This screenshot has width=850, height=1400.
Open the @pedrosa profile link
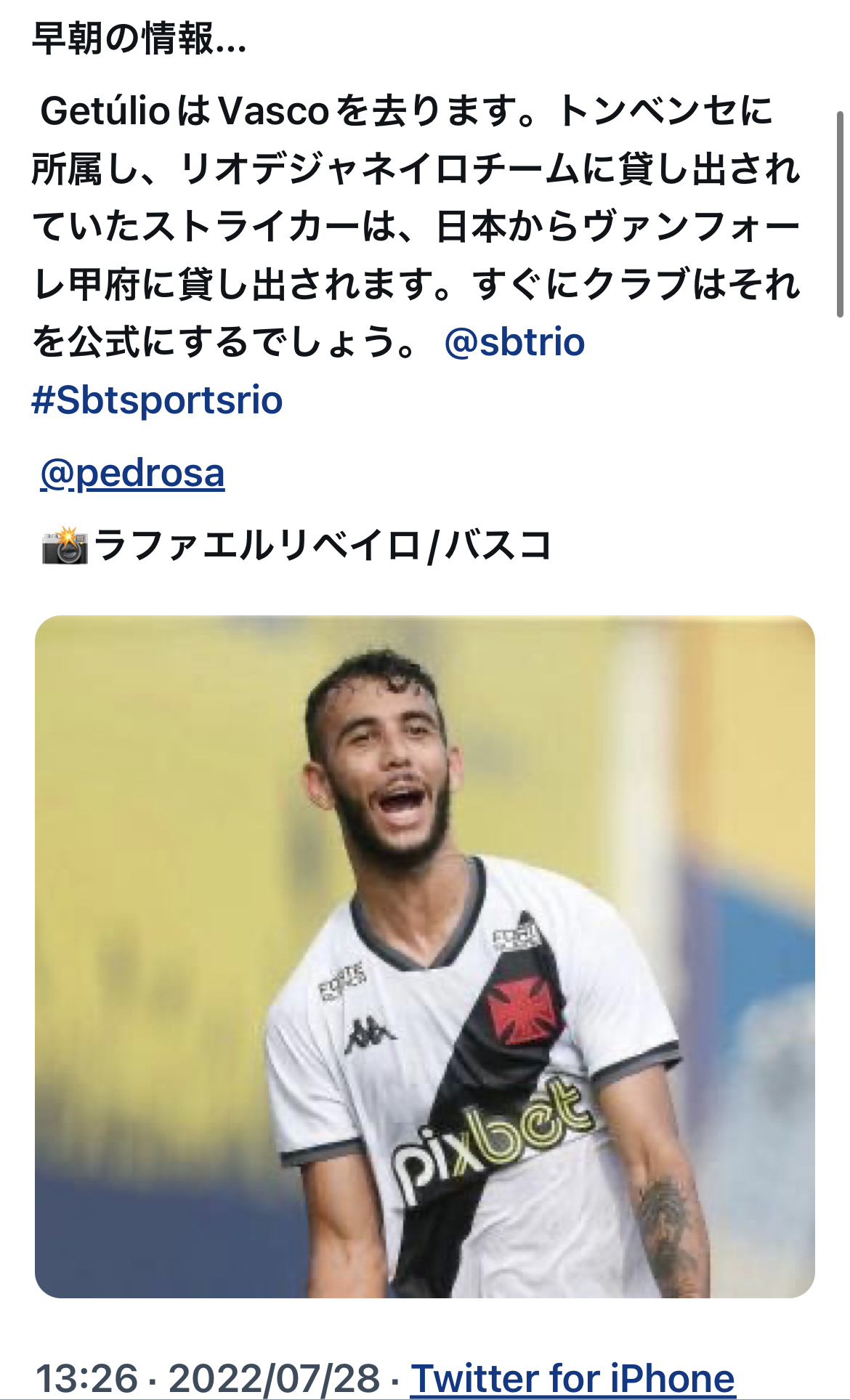[132, 474]
